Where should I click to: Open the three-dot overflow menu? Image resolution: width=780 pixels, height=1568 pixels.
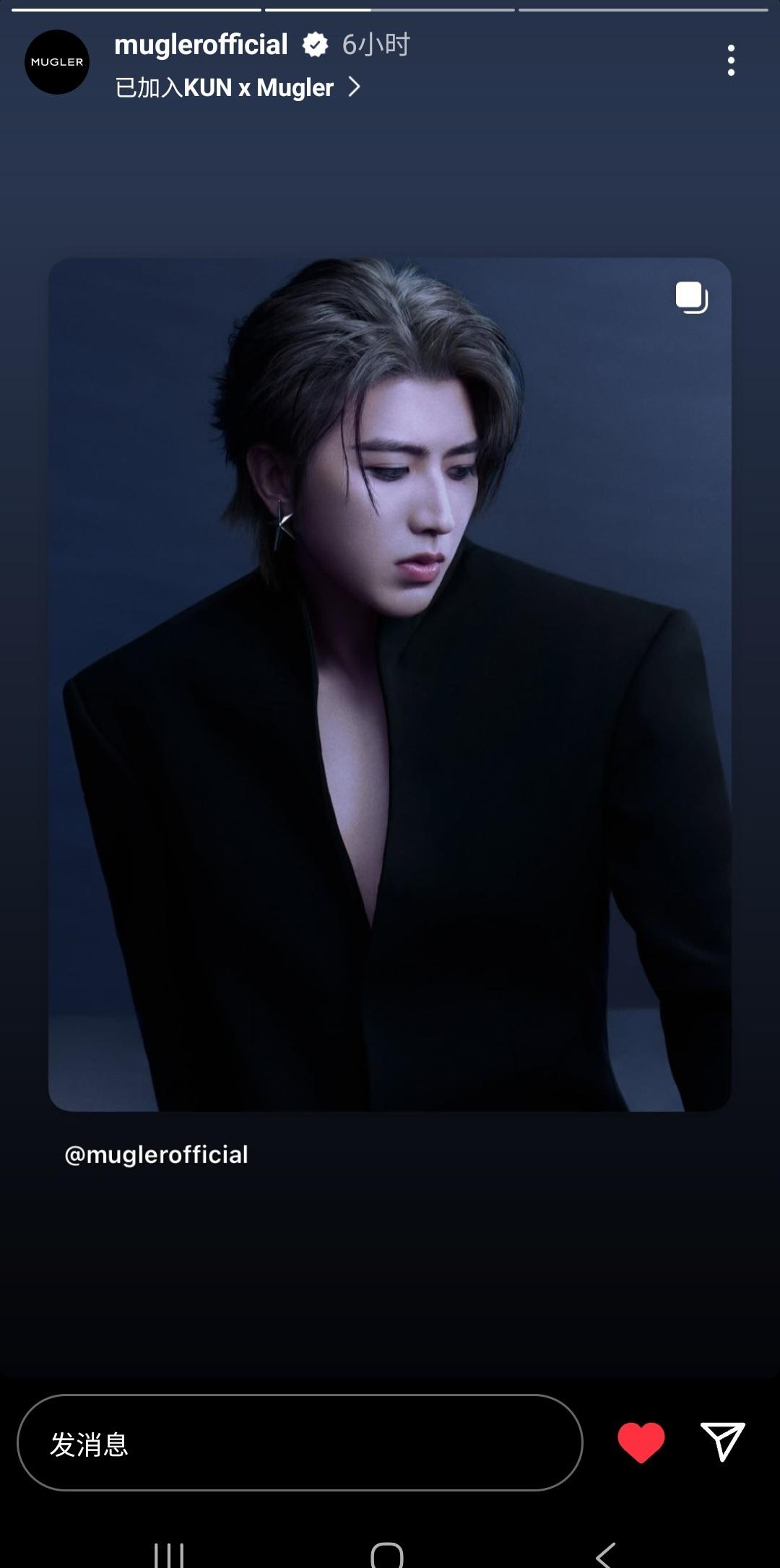731,60
